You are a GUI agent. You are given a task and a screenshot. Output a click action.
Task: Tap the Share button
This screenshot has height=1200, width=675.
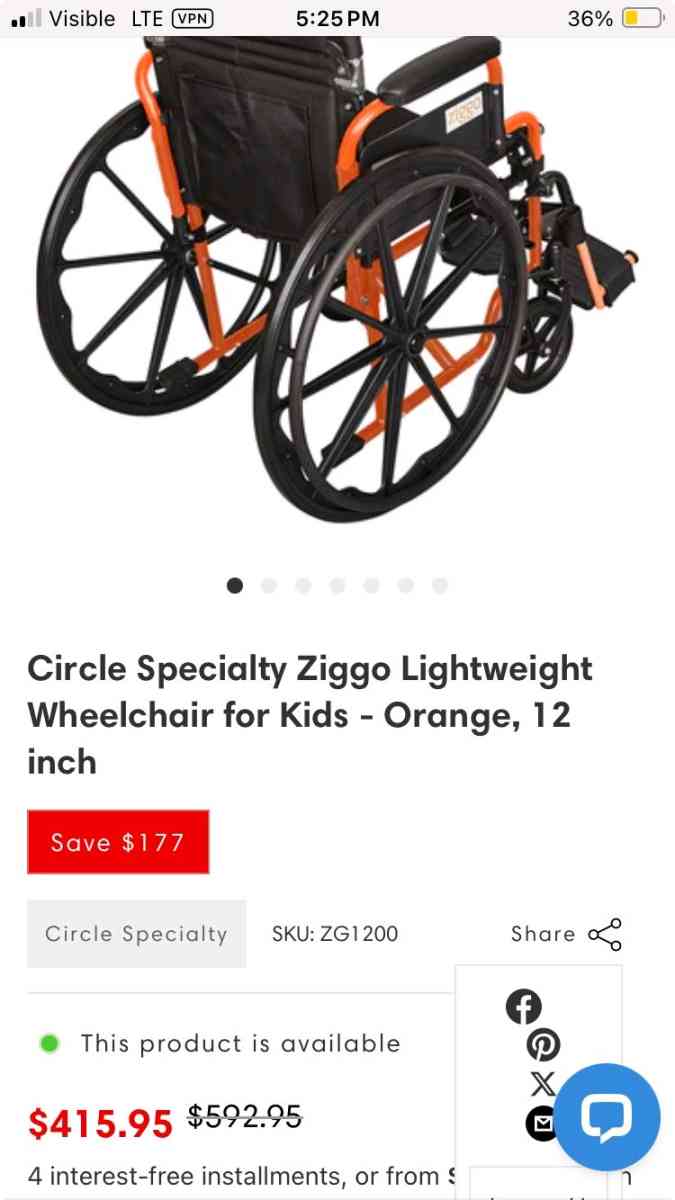tap(566, 934)
